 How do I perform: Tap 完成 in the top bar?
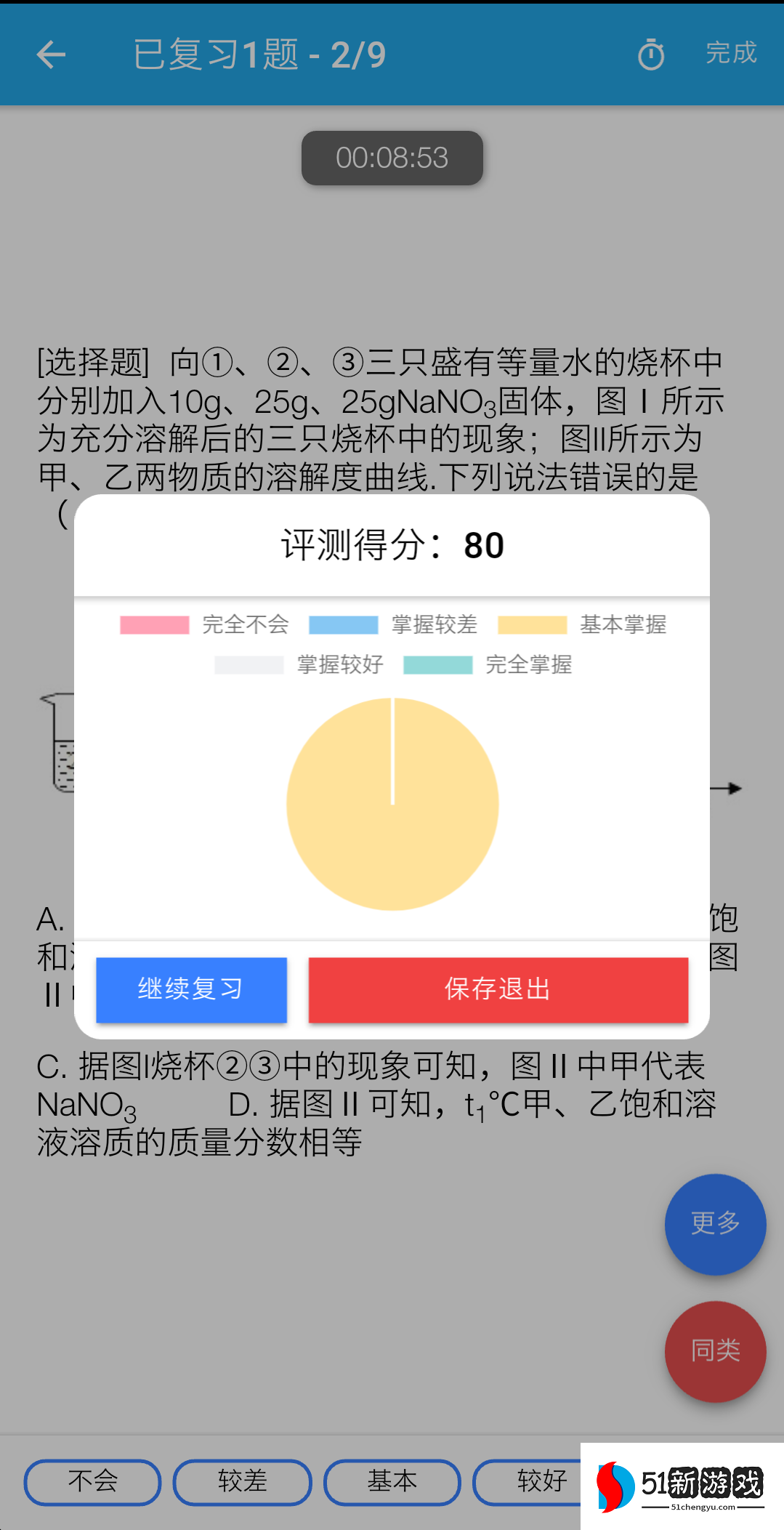coord(731,53)
